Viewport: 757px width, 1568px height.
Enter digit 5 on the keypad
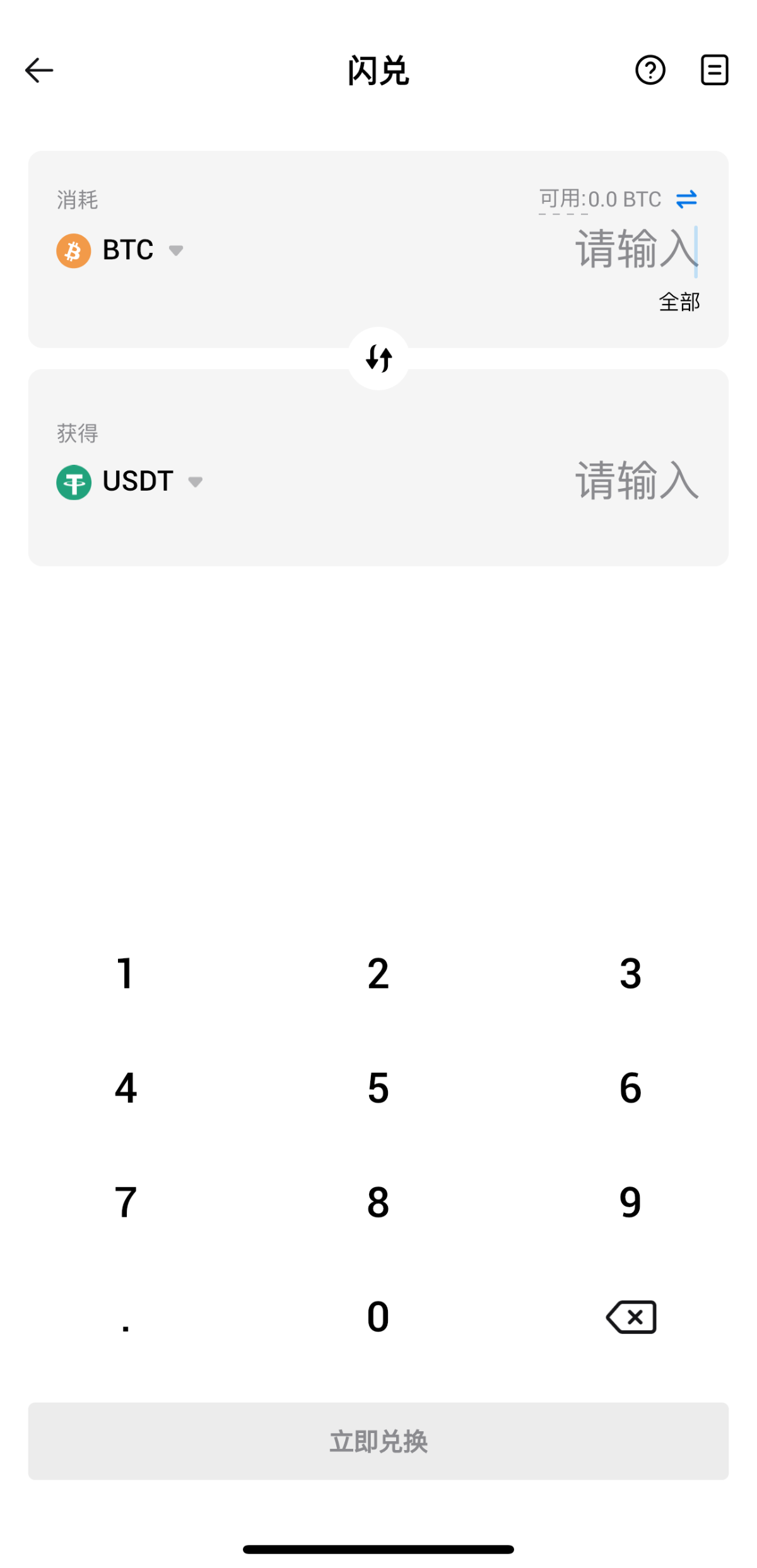click(x=378, y=1088)
